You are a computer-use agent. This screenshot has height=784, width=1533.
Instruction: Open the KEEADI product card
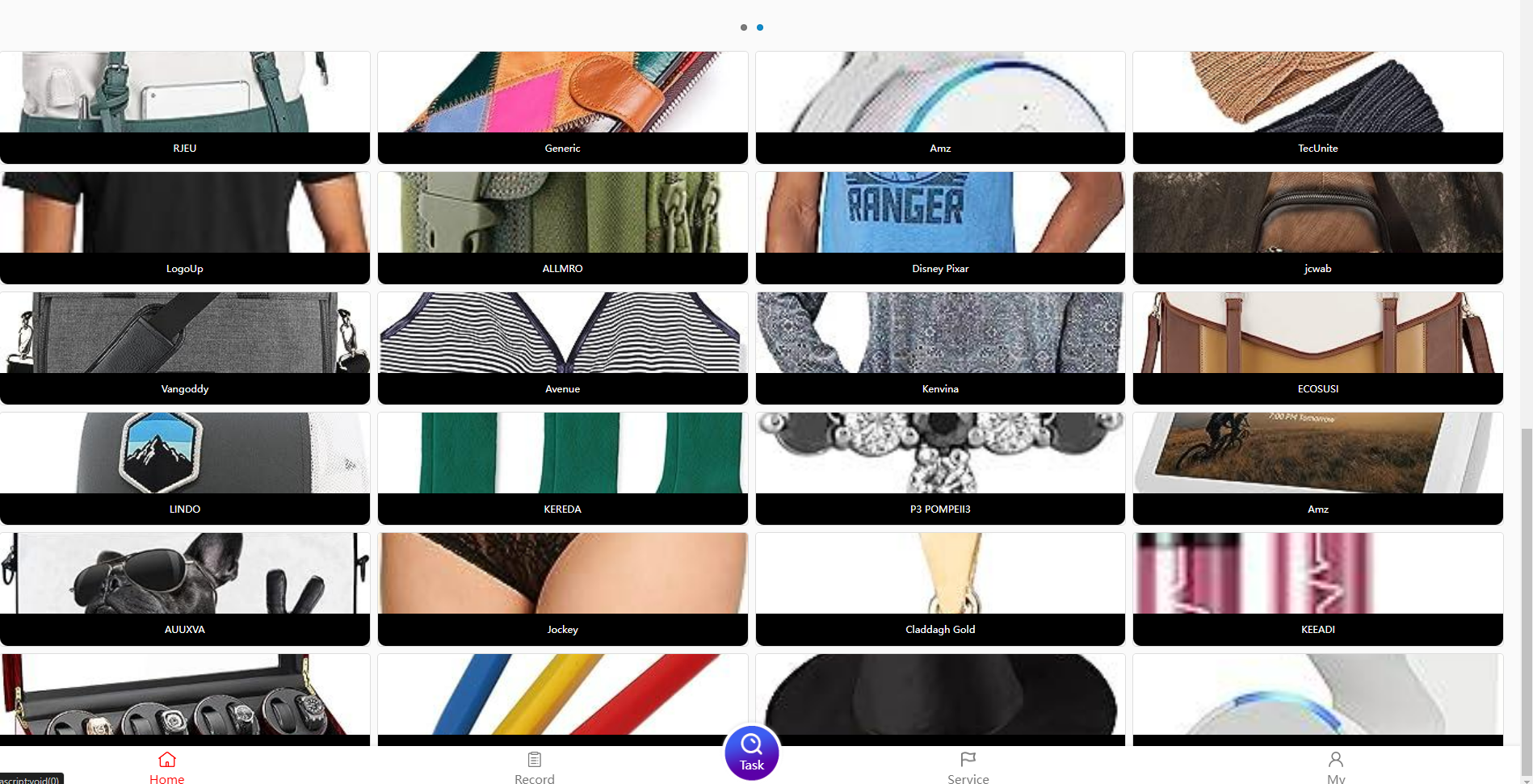[1317, 589]
